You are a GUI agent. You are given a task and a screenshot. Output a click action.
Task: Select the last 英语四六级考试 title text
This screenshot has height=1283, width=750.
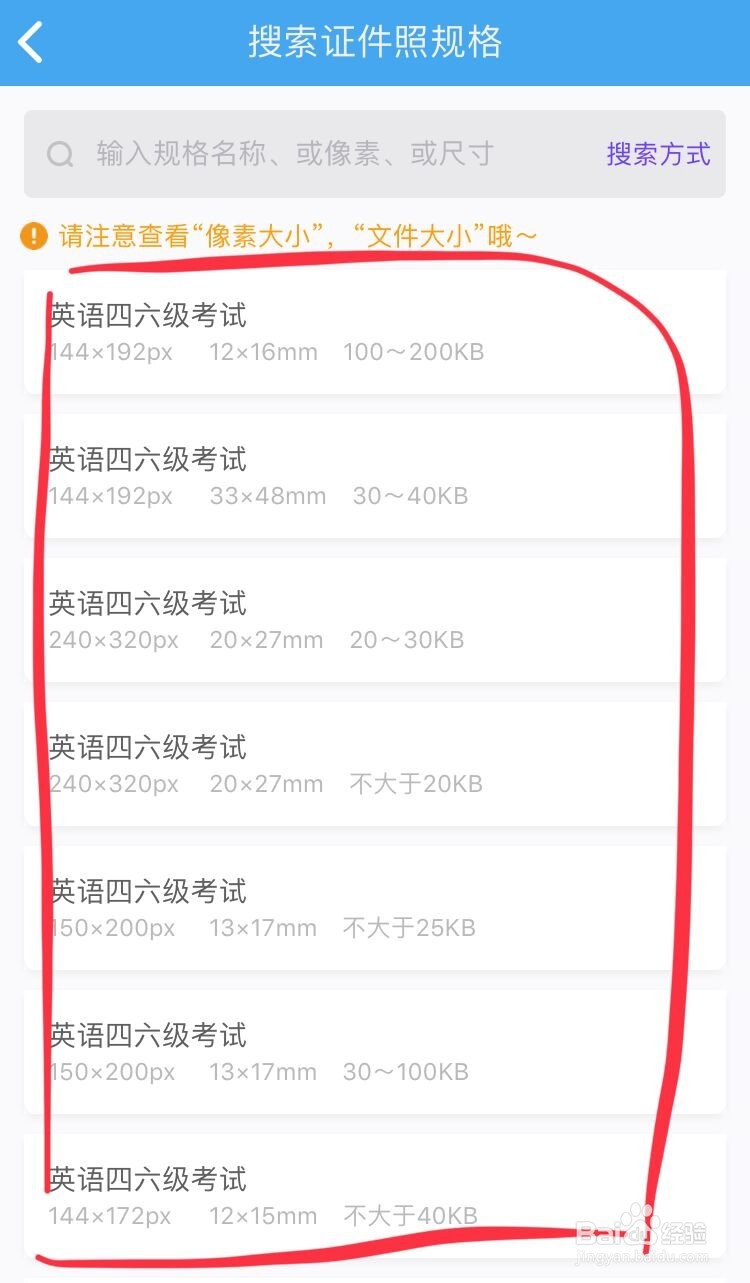pos(148,1179)
